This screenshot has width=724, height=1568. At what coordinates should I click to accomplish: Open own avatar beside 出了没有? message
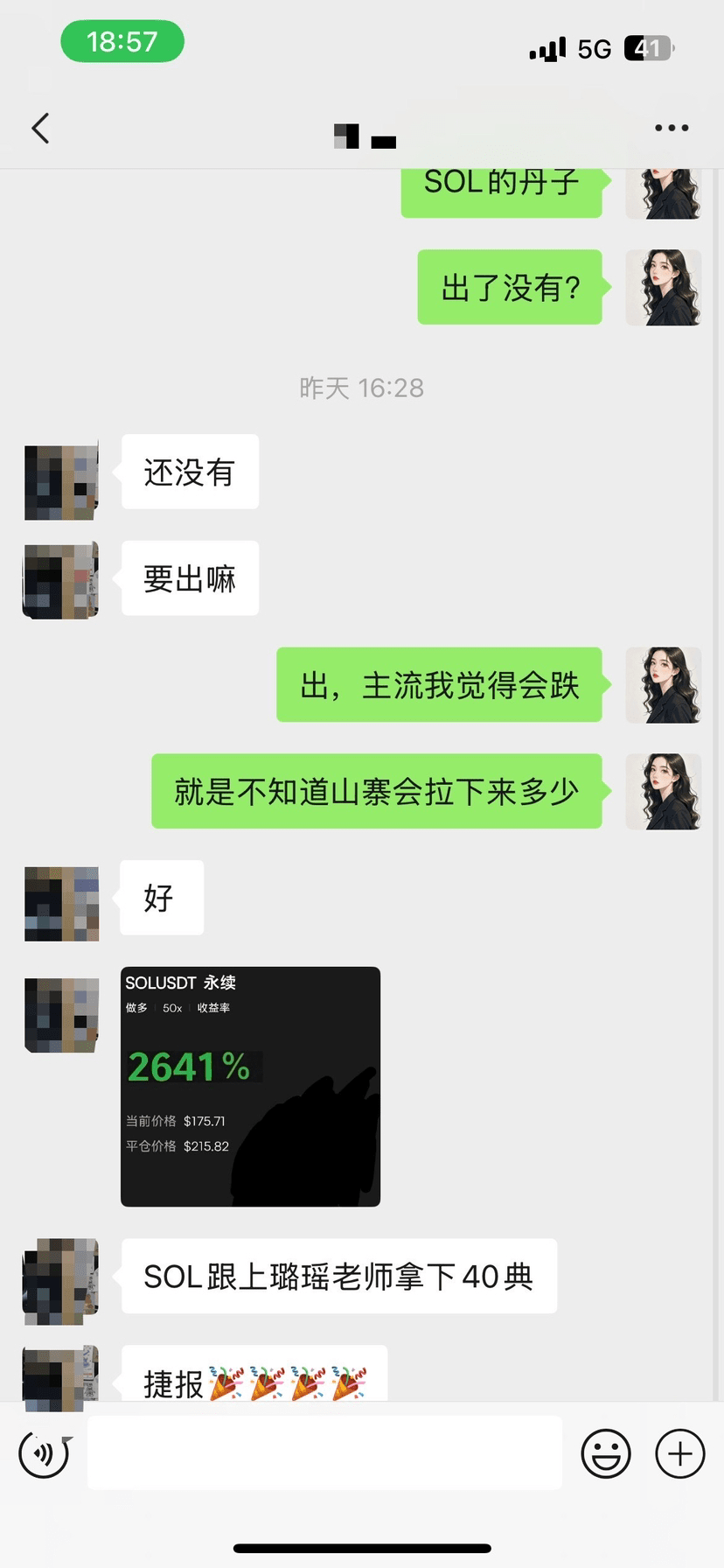pyautogui.click(x=664, y=287)
